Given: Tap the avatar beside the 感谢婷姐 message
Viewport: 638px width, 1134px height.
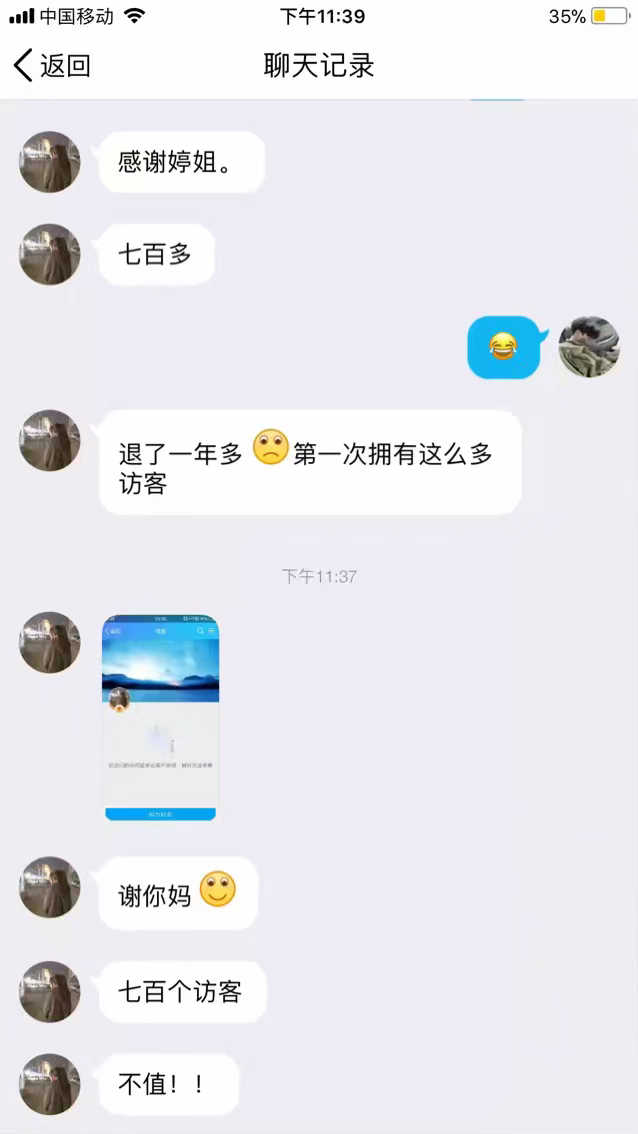Looking at the screenshot, I should 50,162.
